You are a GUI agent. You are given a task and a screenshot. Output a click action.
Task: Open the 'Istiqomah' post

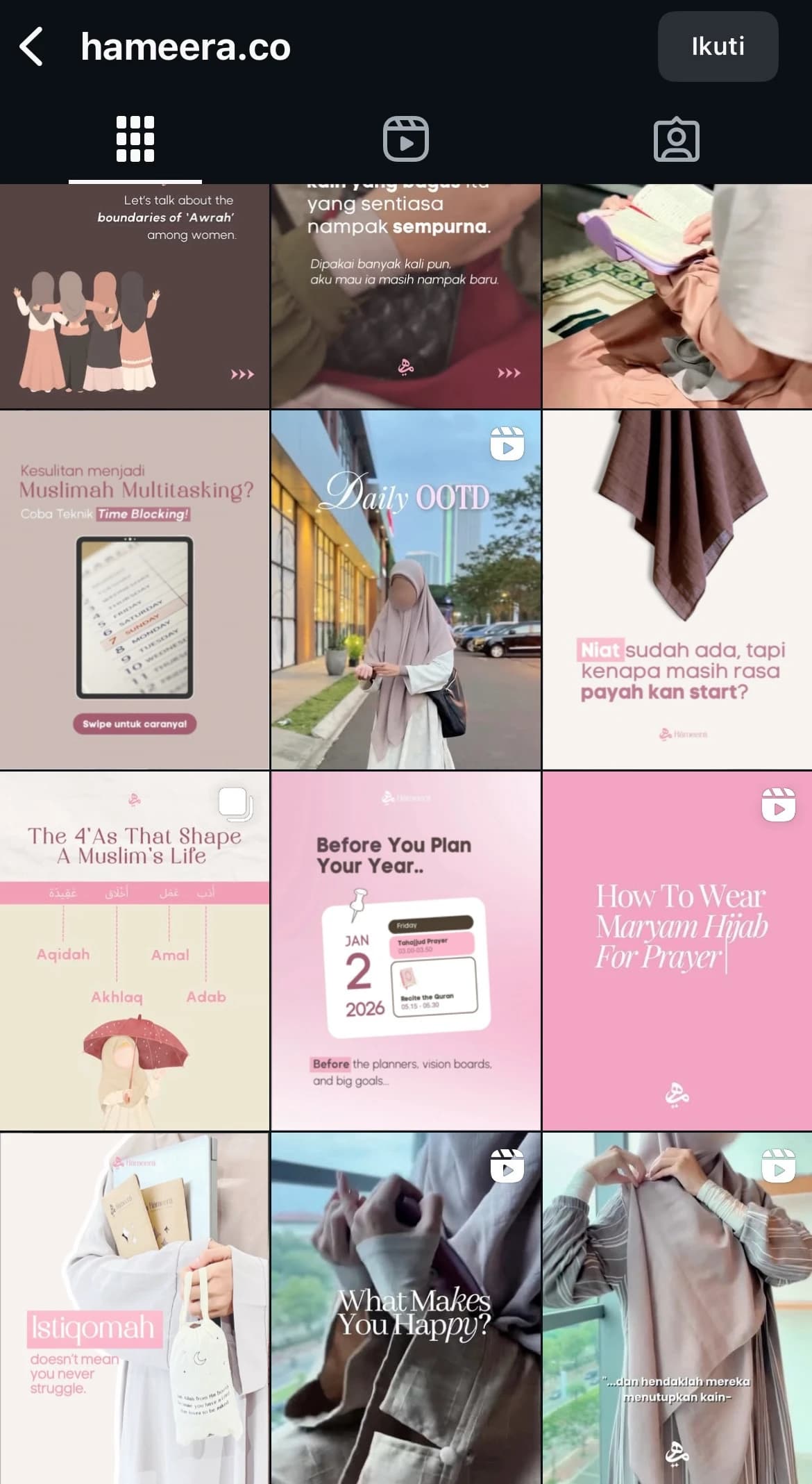coord(135,1309)
